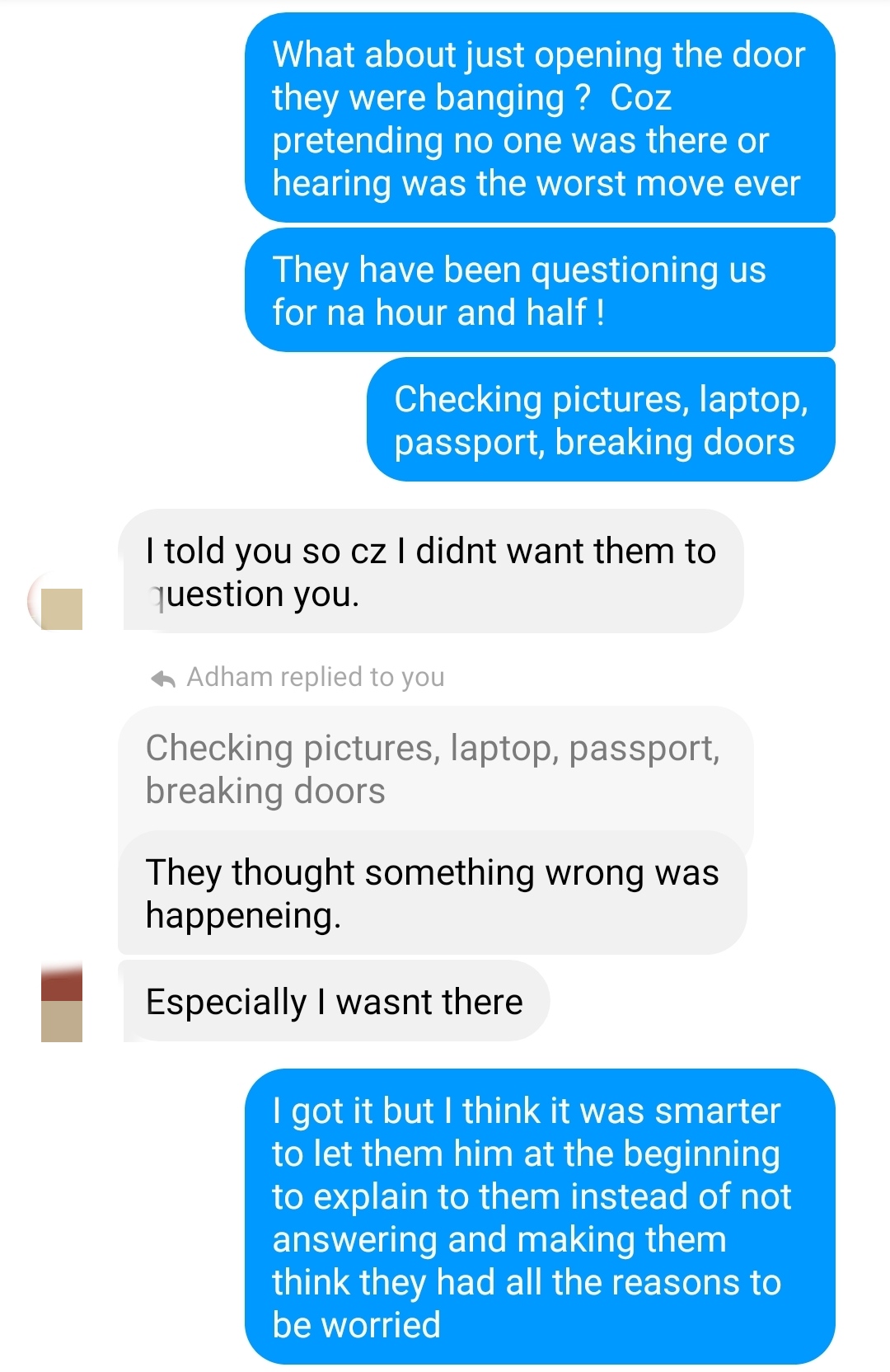890x1372 pixels.
Task: Open sender avatar beside "I told you so" message
Action: pos(56,600)
